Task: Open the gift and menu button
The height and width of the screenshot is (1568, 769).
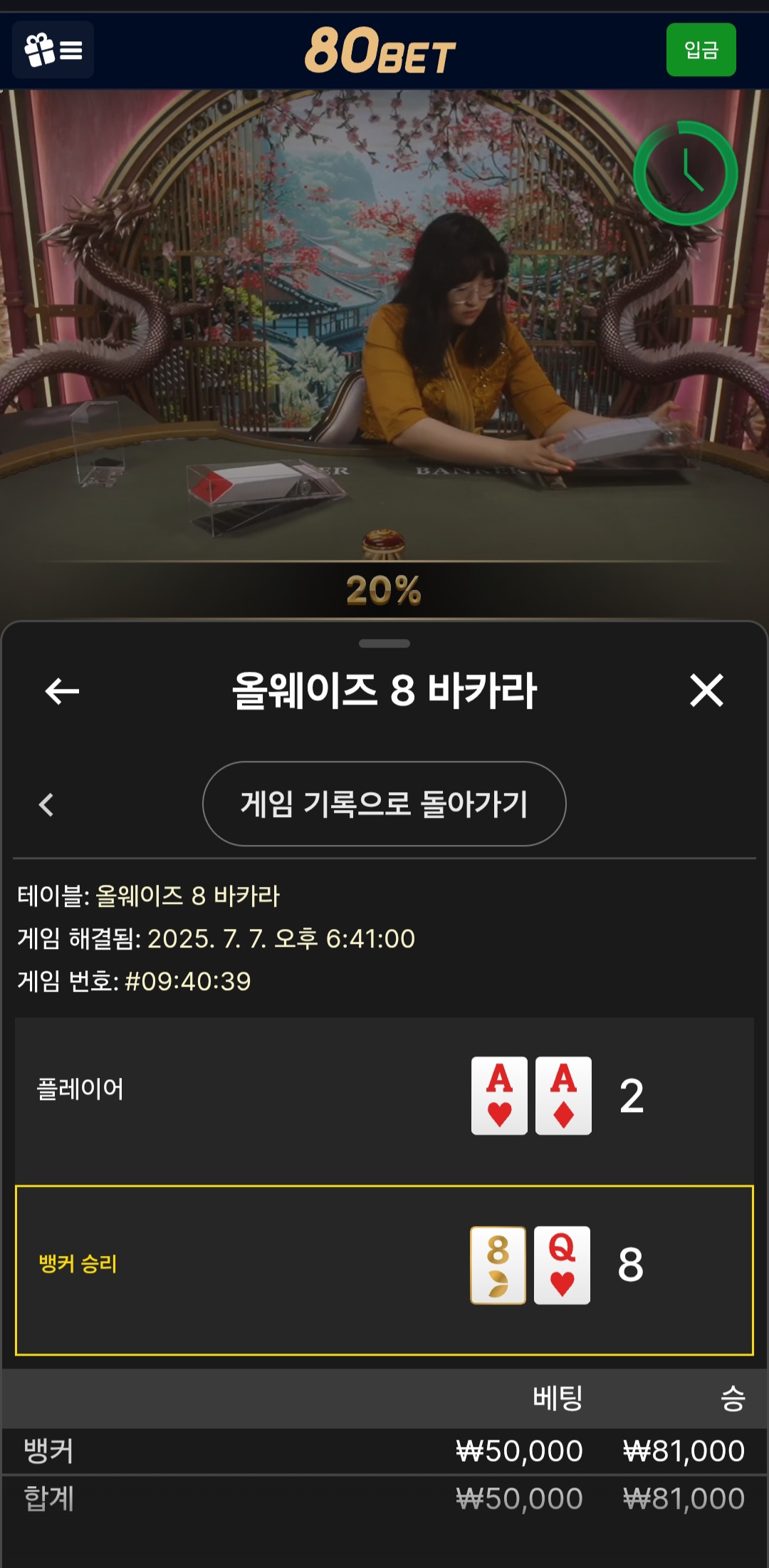Action: pyautogui.click(x=53, y=50)
